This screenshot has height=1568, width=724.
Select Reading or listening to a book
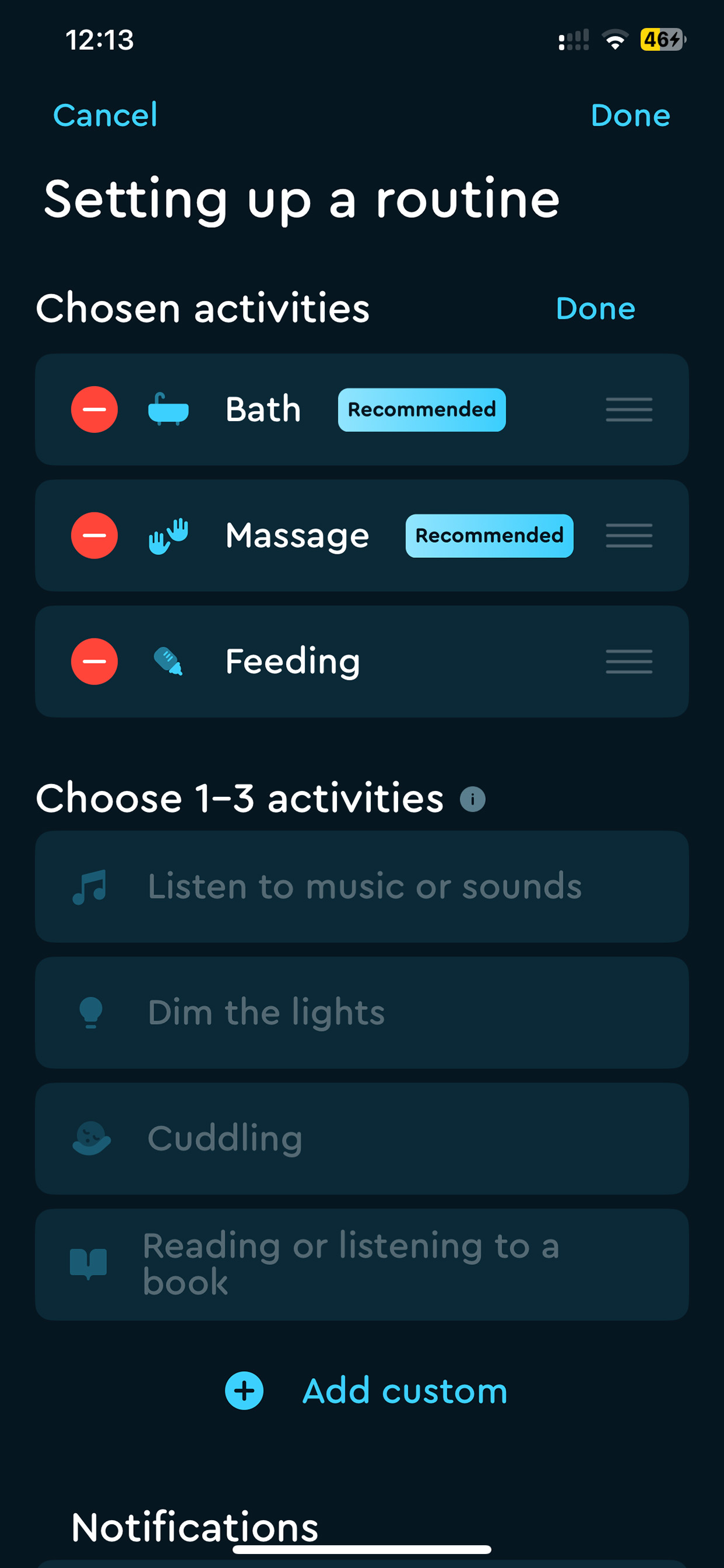coord(361,1264)
